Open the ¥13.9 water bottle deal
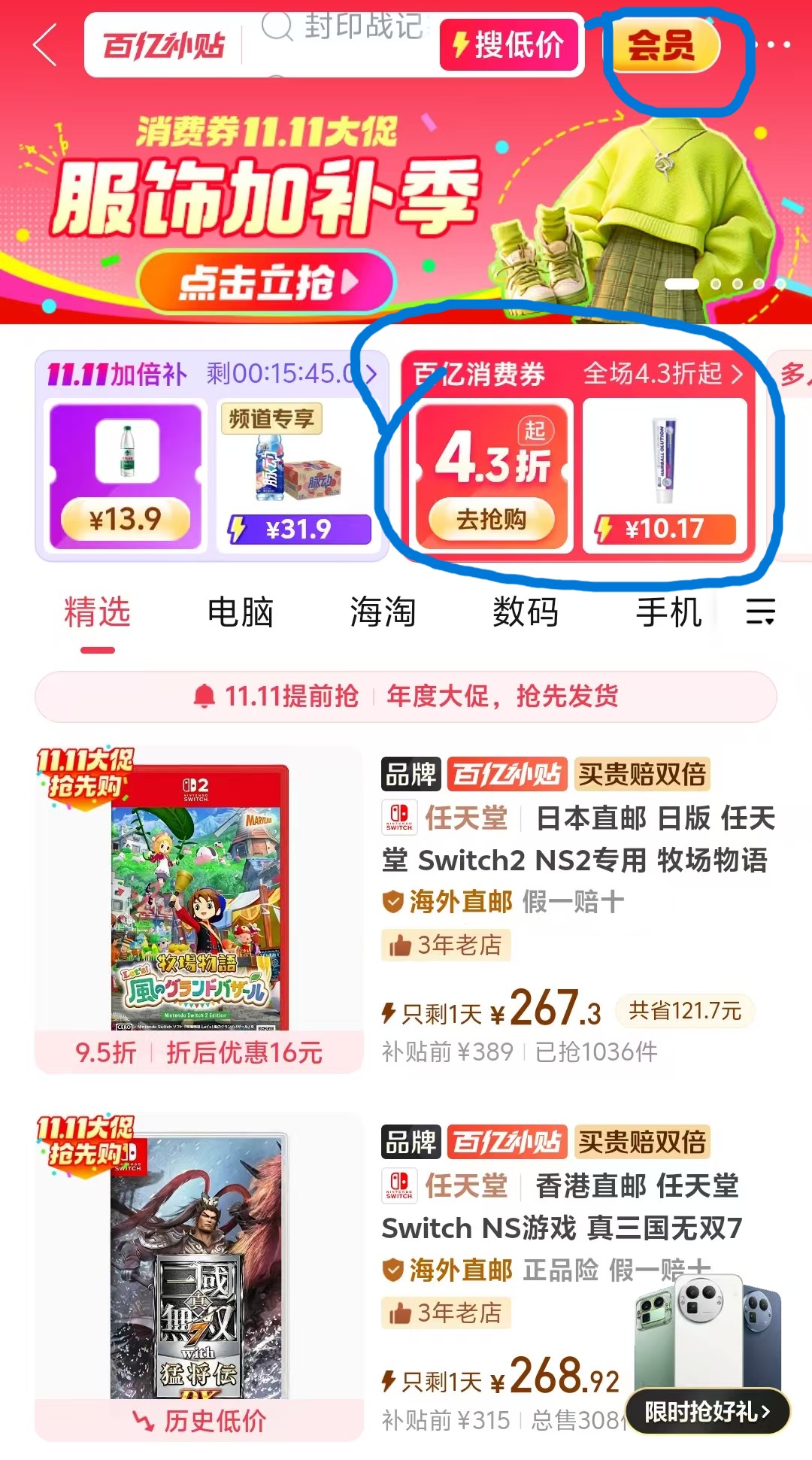 pyautogui.click(x=126, y=475)
